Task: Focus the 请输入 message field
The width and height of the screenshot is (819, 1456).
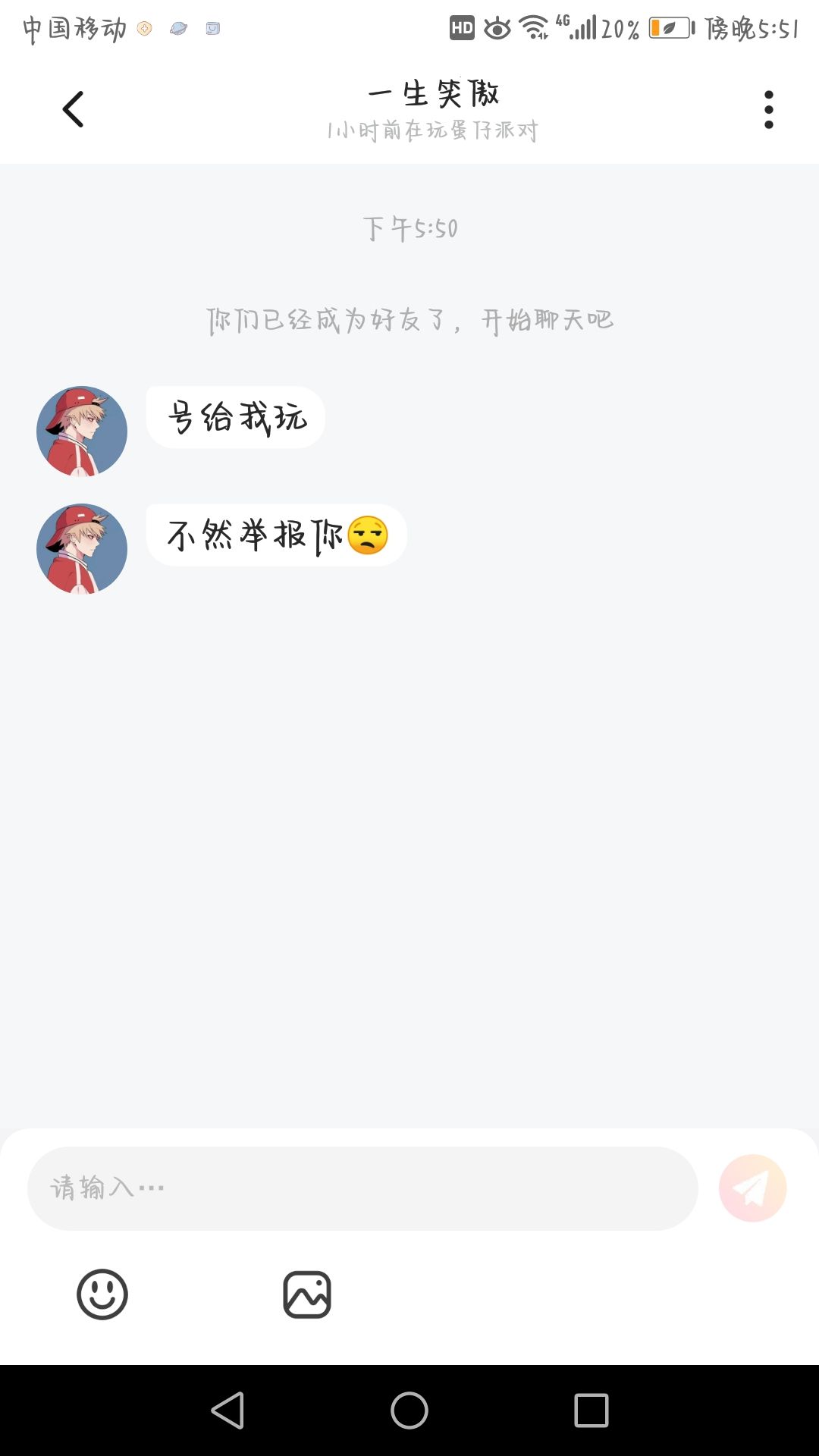Action: pyautogui.click(x=362, y=1188)
